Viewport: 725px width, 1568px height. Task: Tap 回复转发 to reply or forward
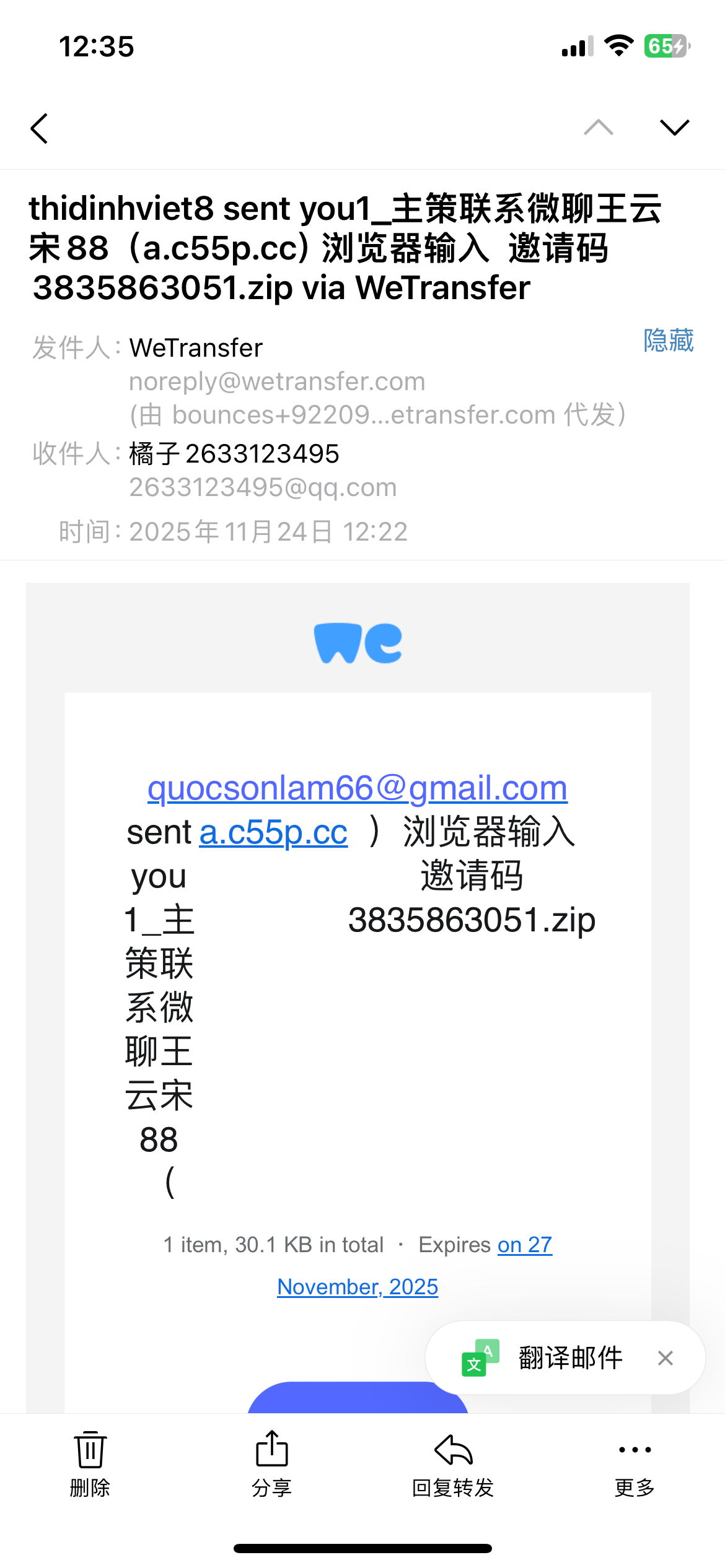[453, 1463]
